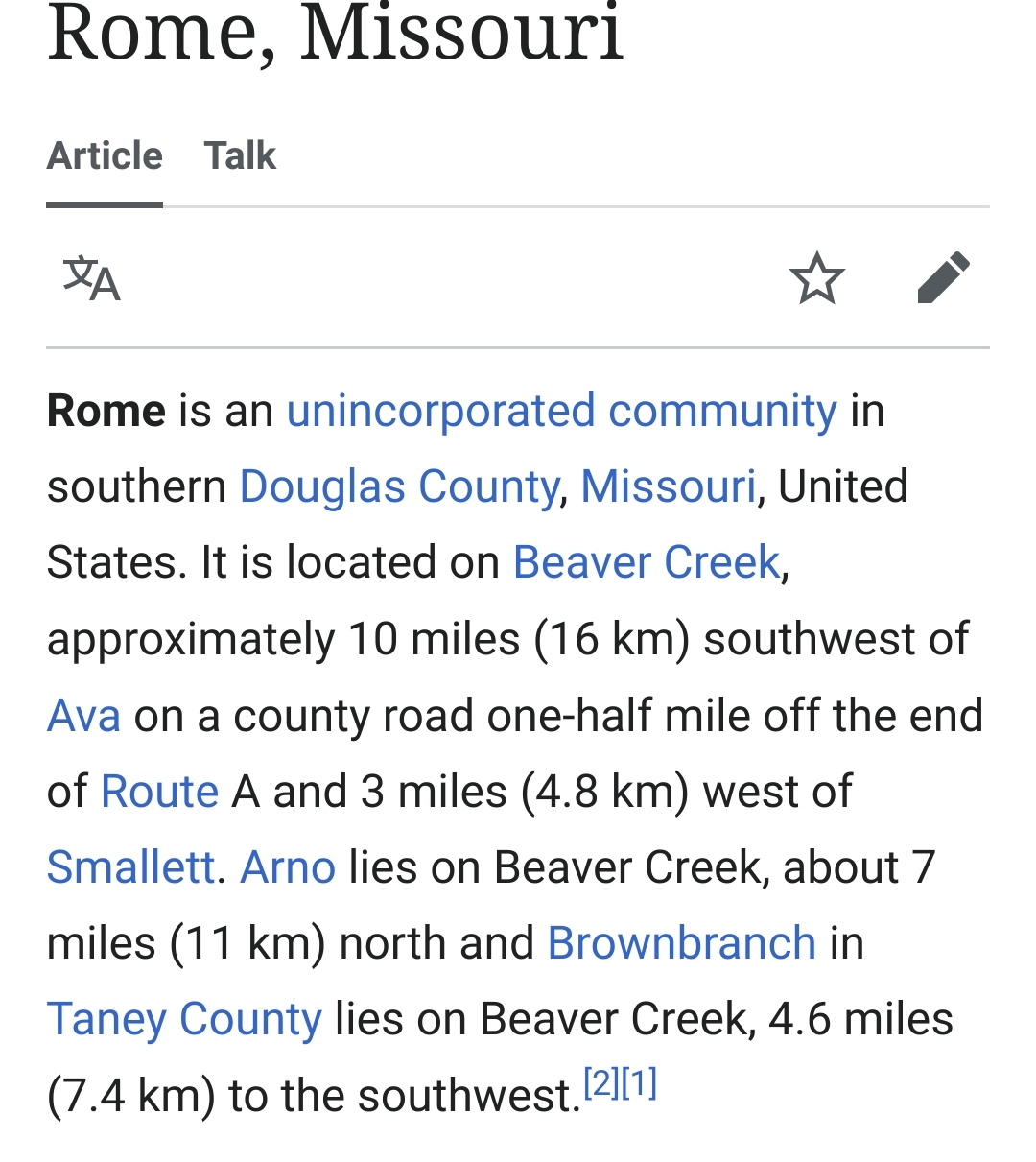Screen dimensions: 1036x1162
Task: Tap citation reference [2]
Action: pyautogui.click(x=601, y=1084)
